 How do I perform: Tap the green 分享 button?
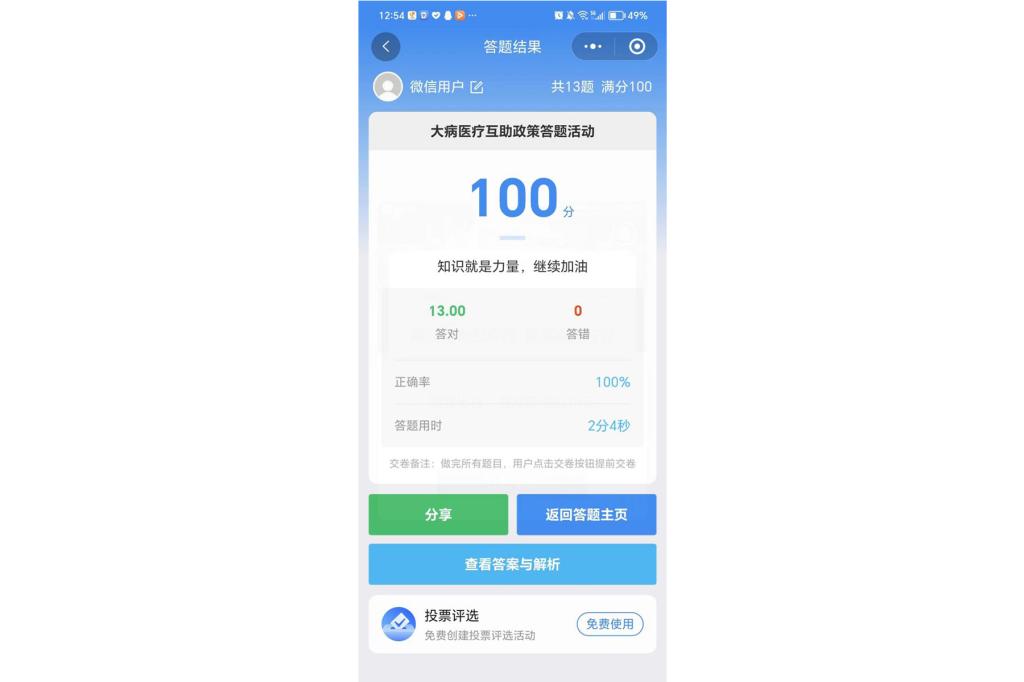pyautogui.click(x=438, y=514)
